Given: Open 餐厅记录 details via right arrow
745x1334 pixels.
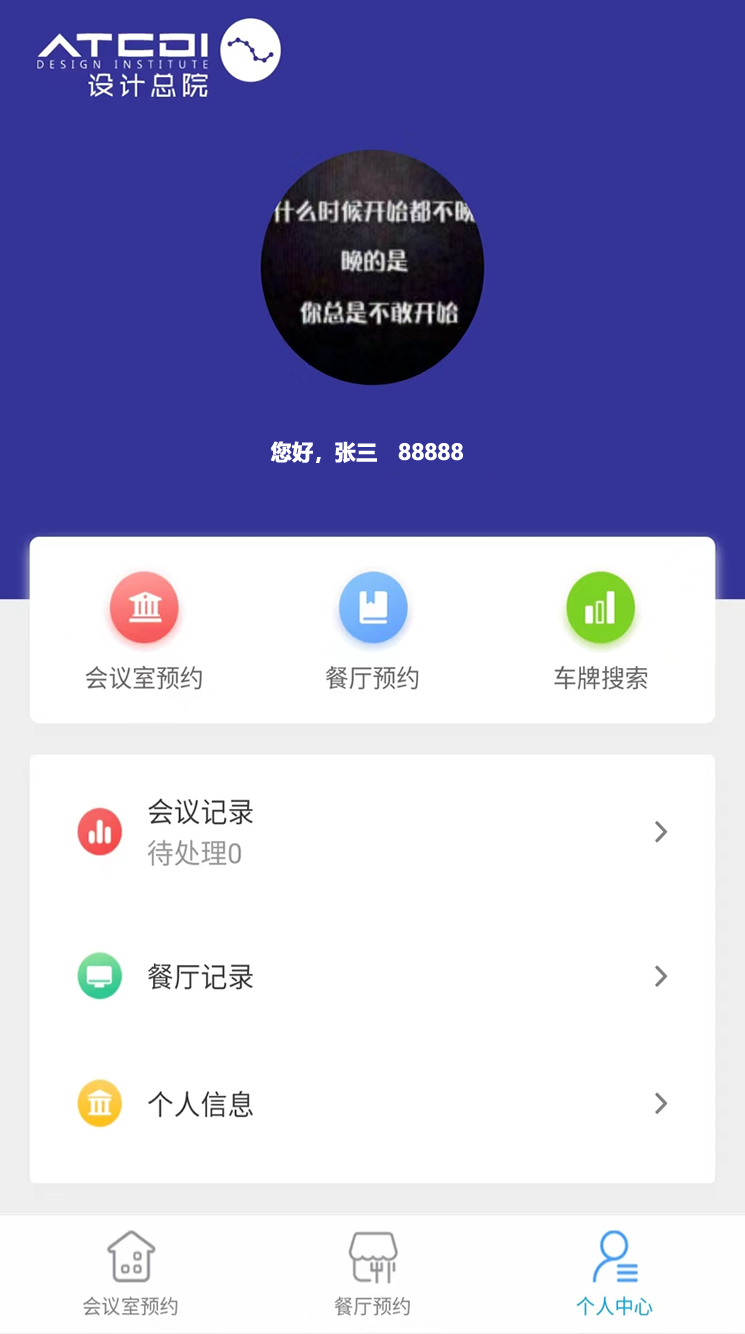Looking at the screenshot, I should point(661,976).
